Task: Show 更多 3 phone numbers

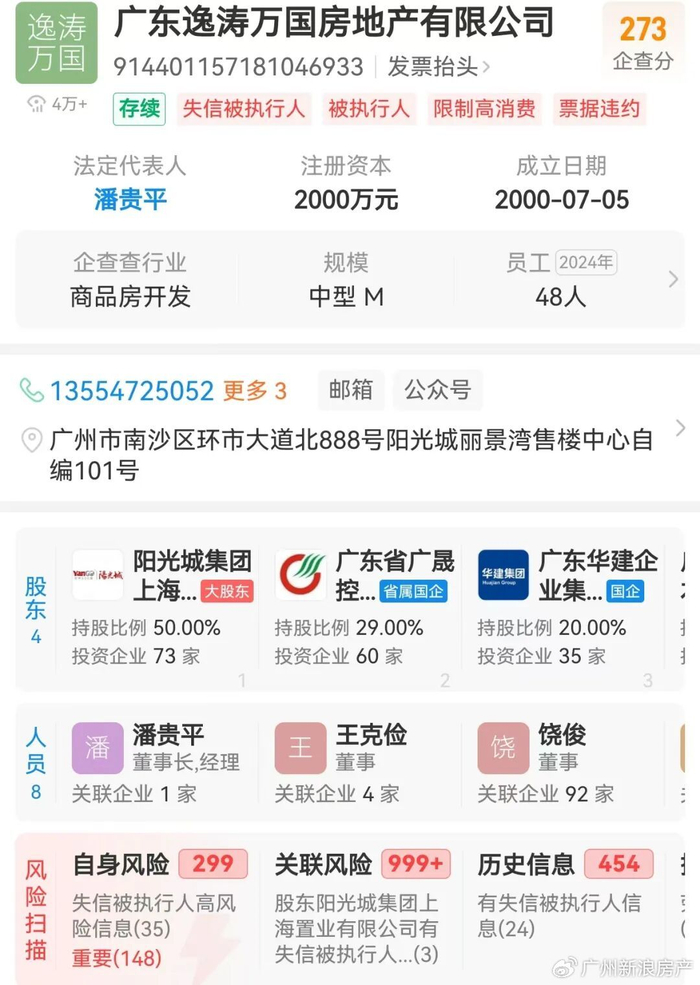Action: tap(254, 390)
